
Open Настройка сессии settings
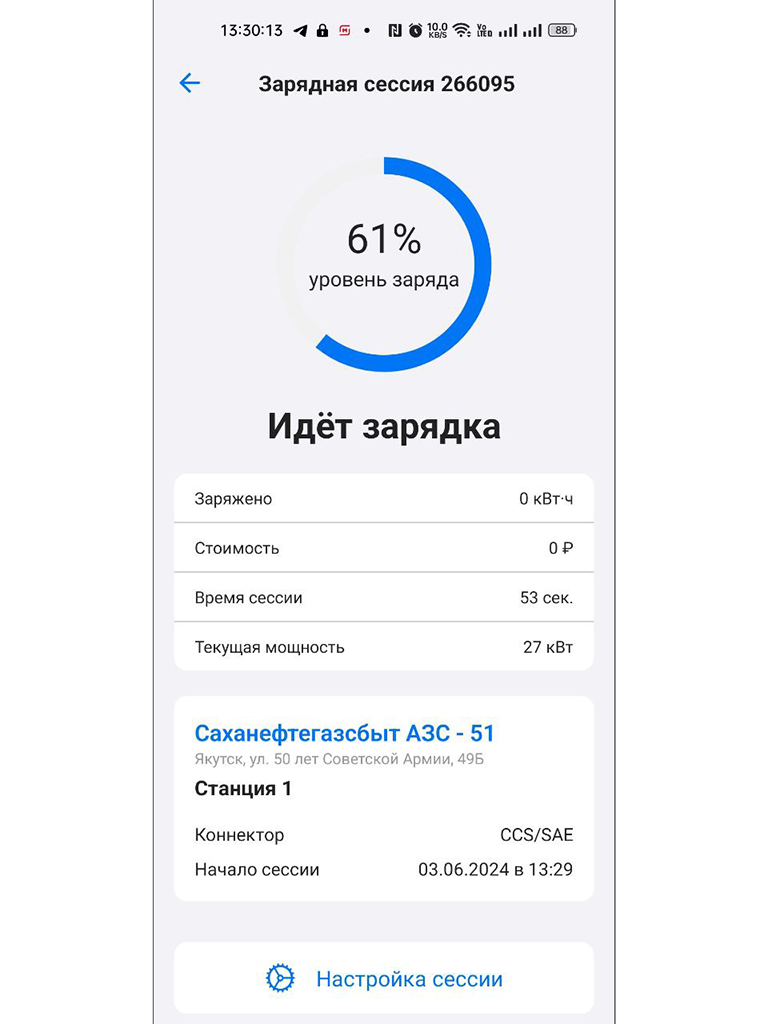point(384,978)
